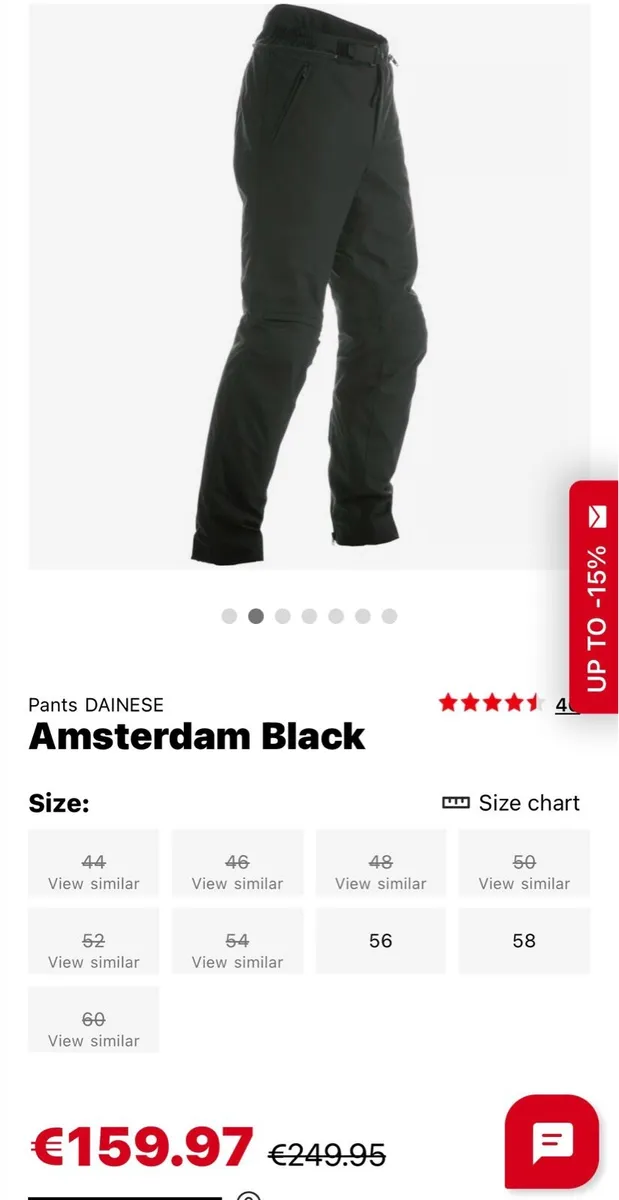Open the UP TO -15% offer tab
This screenshot has height=1200, width=619.
click(x=595, y=597)
